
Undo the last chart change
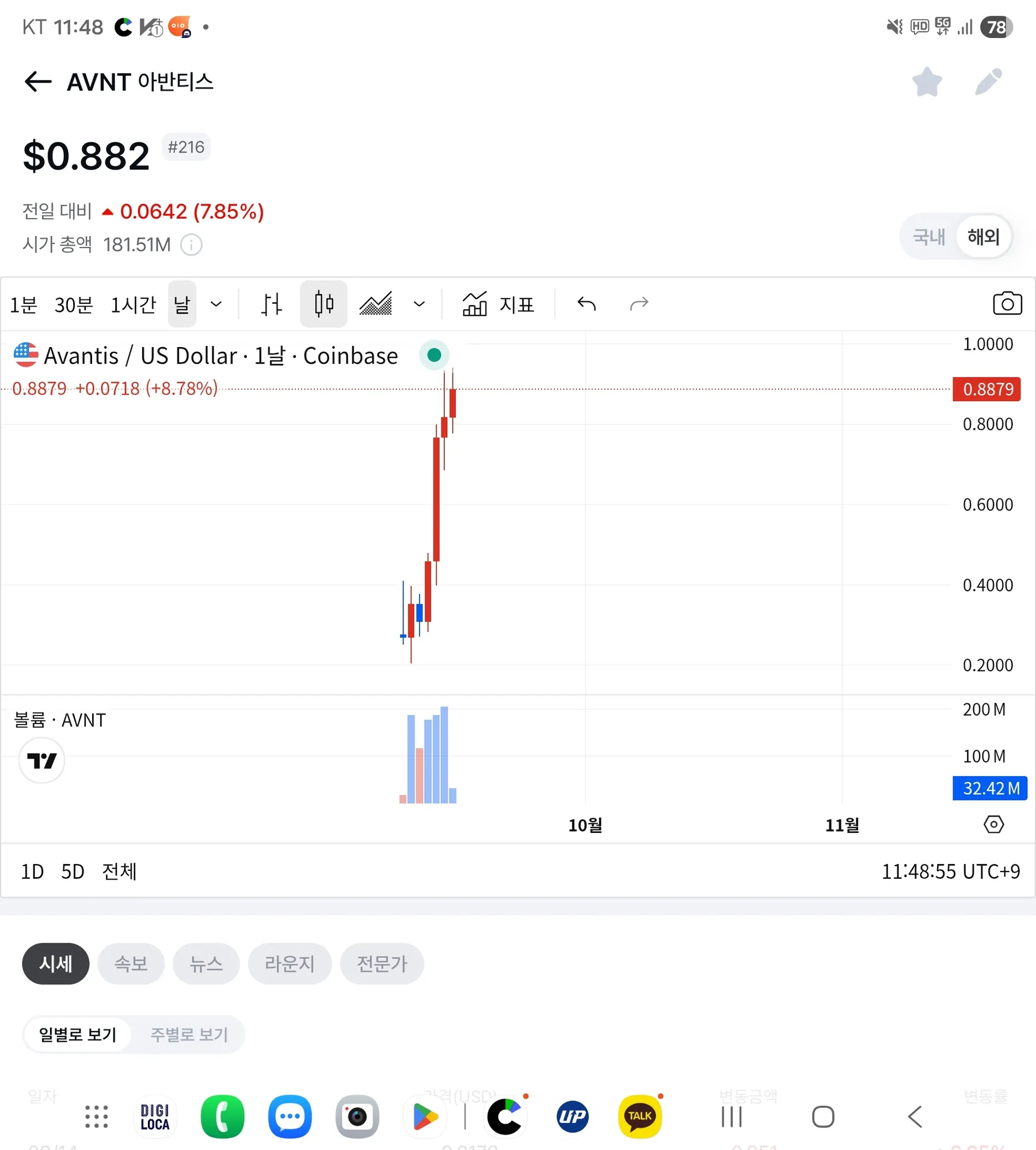[586, 303]
